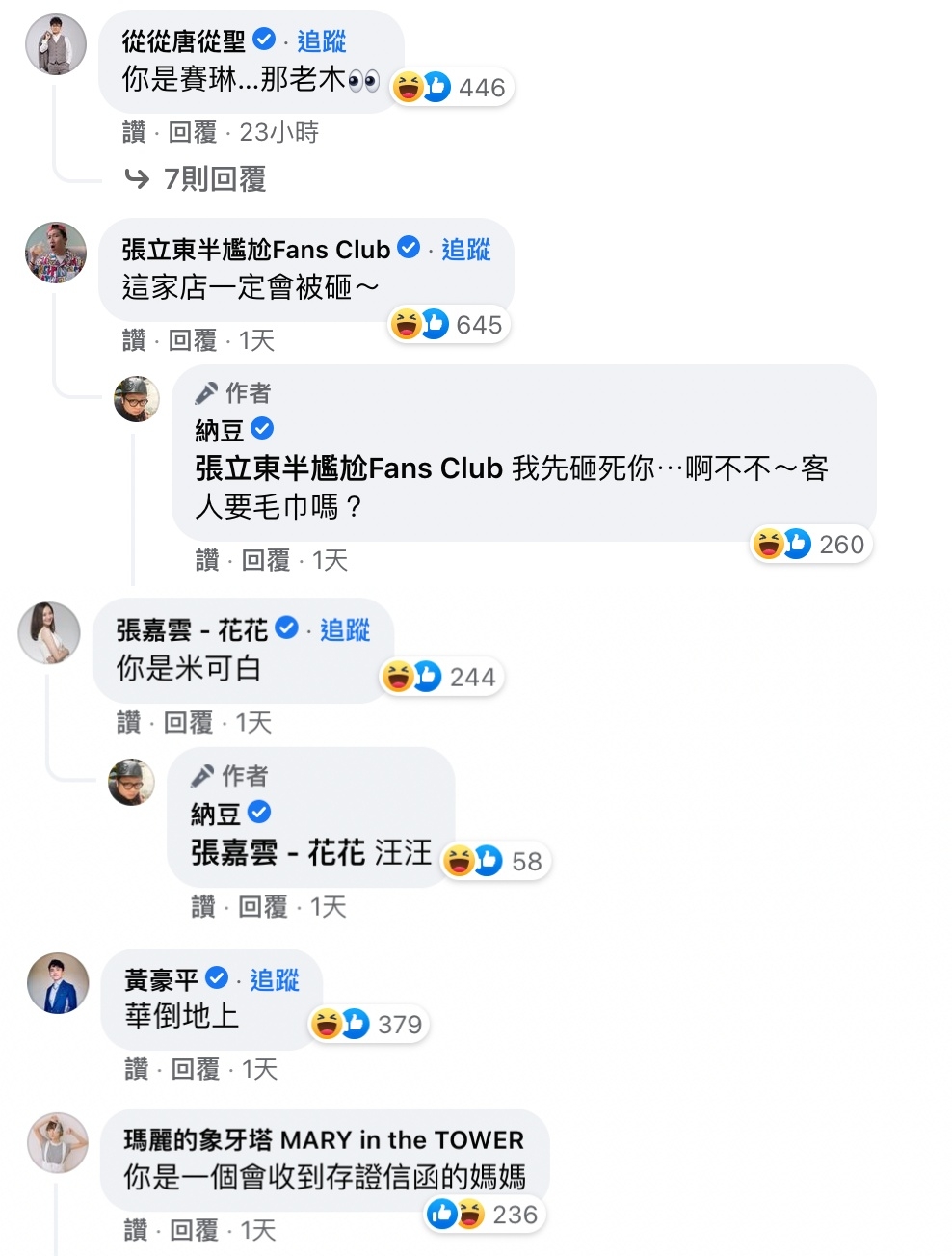Click the thumbs-up icon beside 645 count
This screenshot has width=952, height=1256.
(x=435, y=324)
